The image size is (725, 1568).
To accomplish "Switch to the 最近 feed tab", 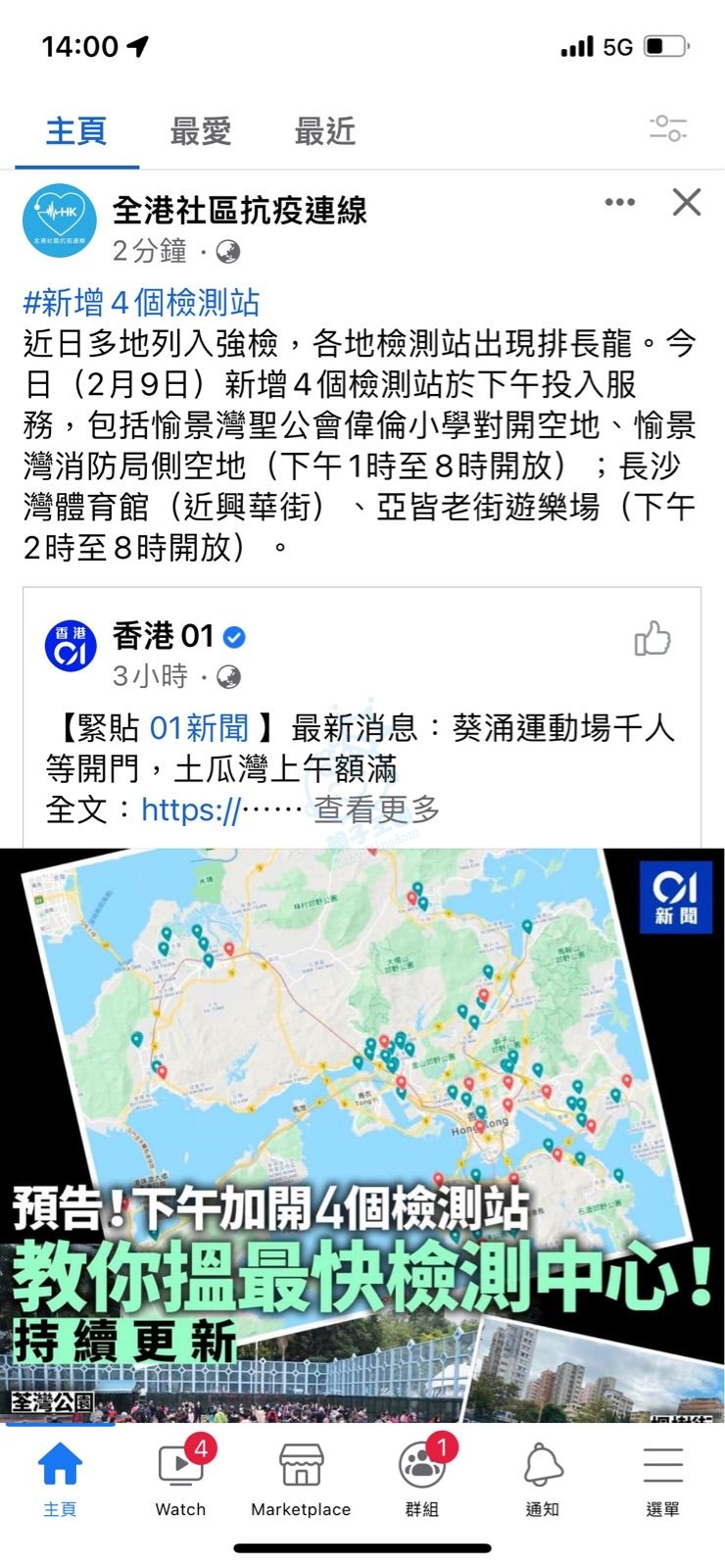I will pyautogui.click(x=324, y=130).
